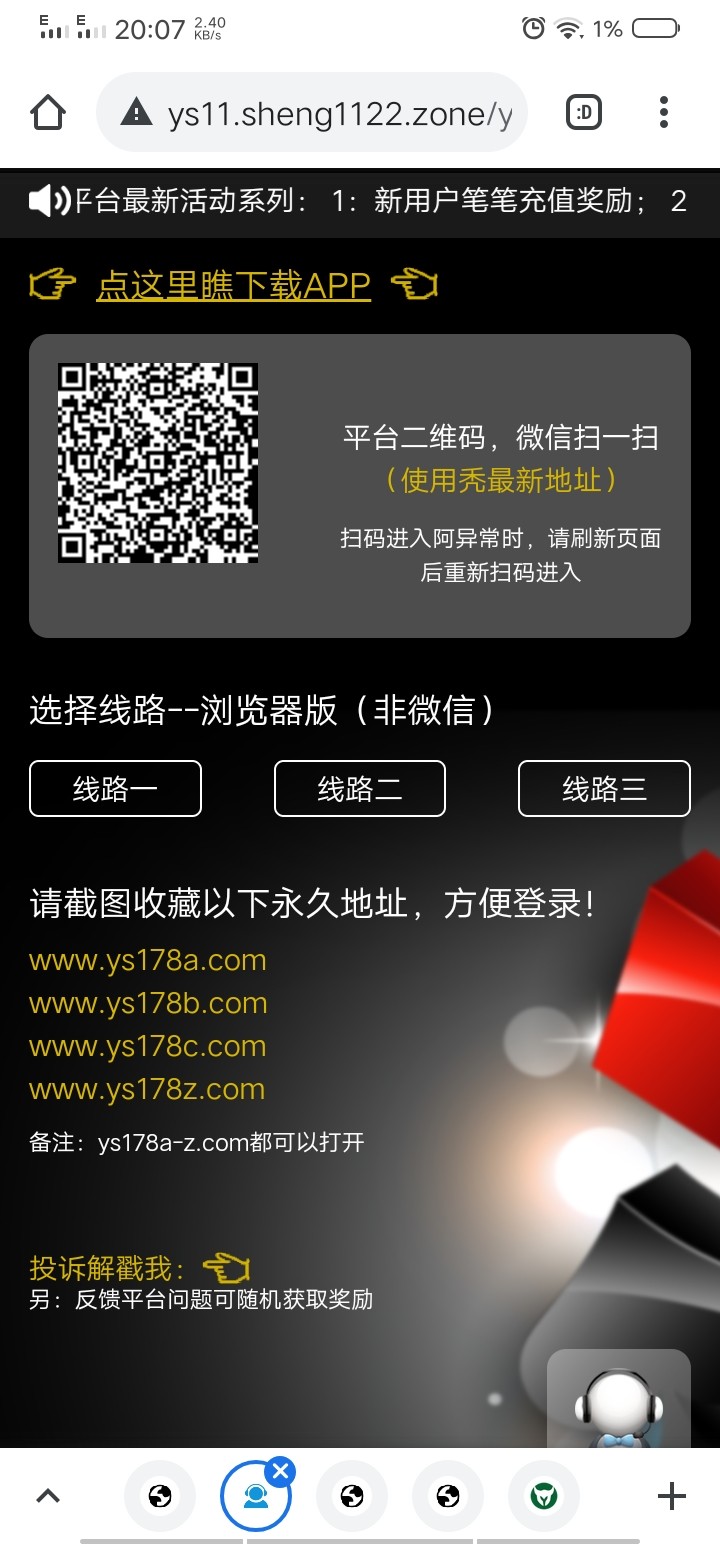Open the tab switcher button
This screenshot has width=720, height=1544.
[x=584, y=113]
